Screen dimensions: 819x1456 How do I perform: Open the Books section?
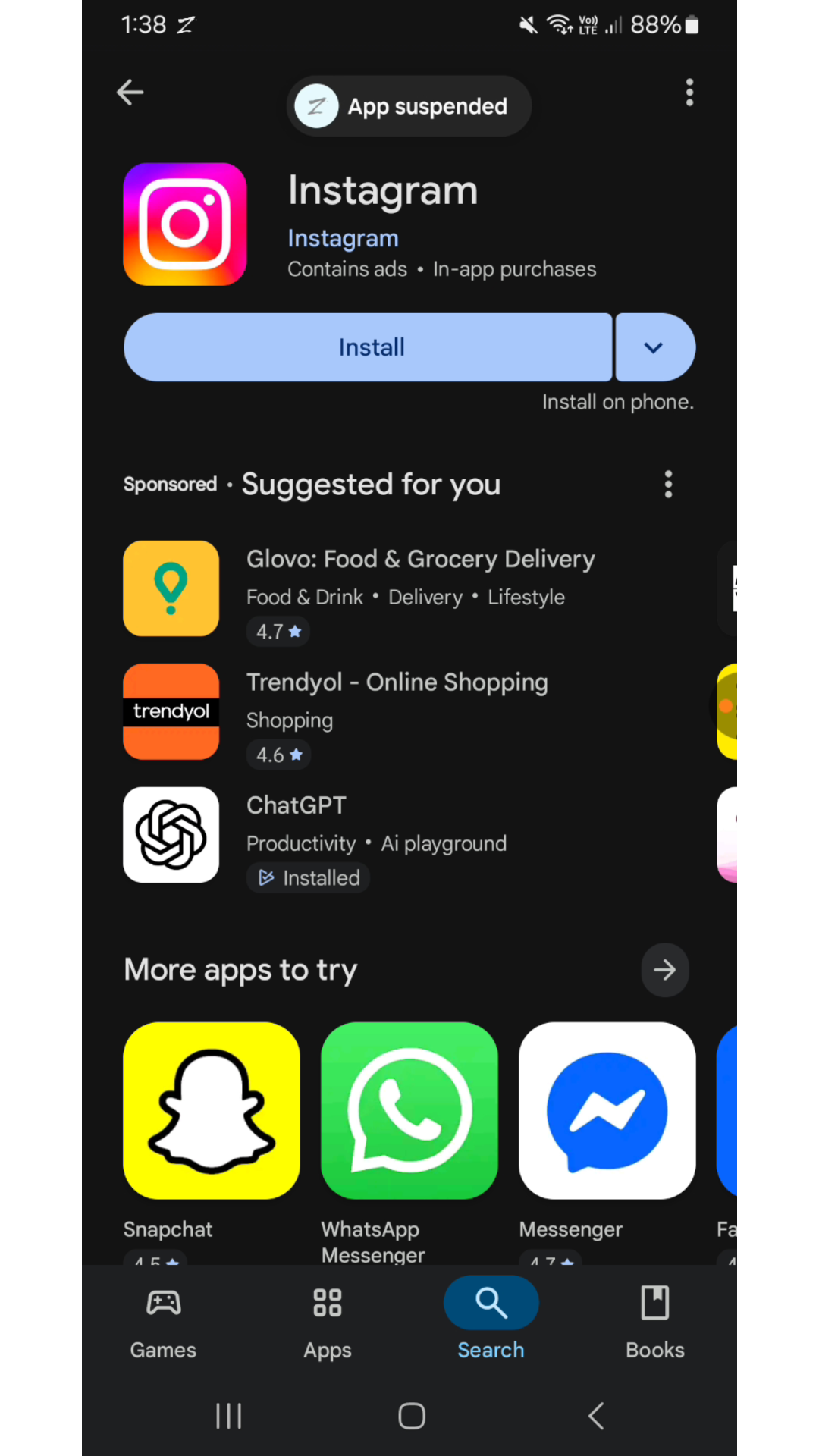pyautogui.click(x=654, y=1319)
